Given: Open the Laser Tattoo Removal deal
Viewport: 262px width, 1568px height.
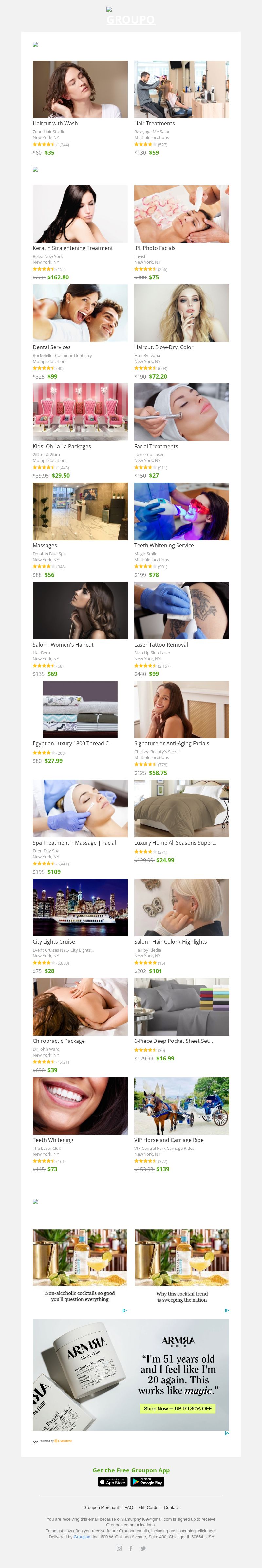Looking at the screenshot, I should click(181, 611).
